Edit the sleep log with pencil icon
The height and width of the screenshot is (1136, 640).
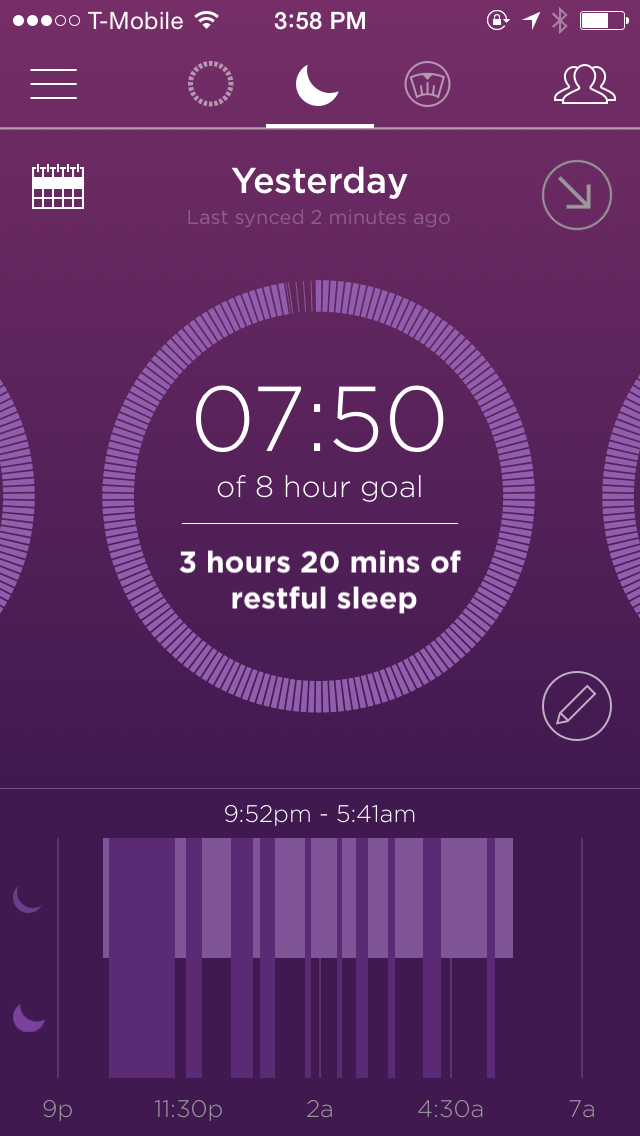tap(577, 706)
